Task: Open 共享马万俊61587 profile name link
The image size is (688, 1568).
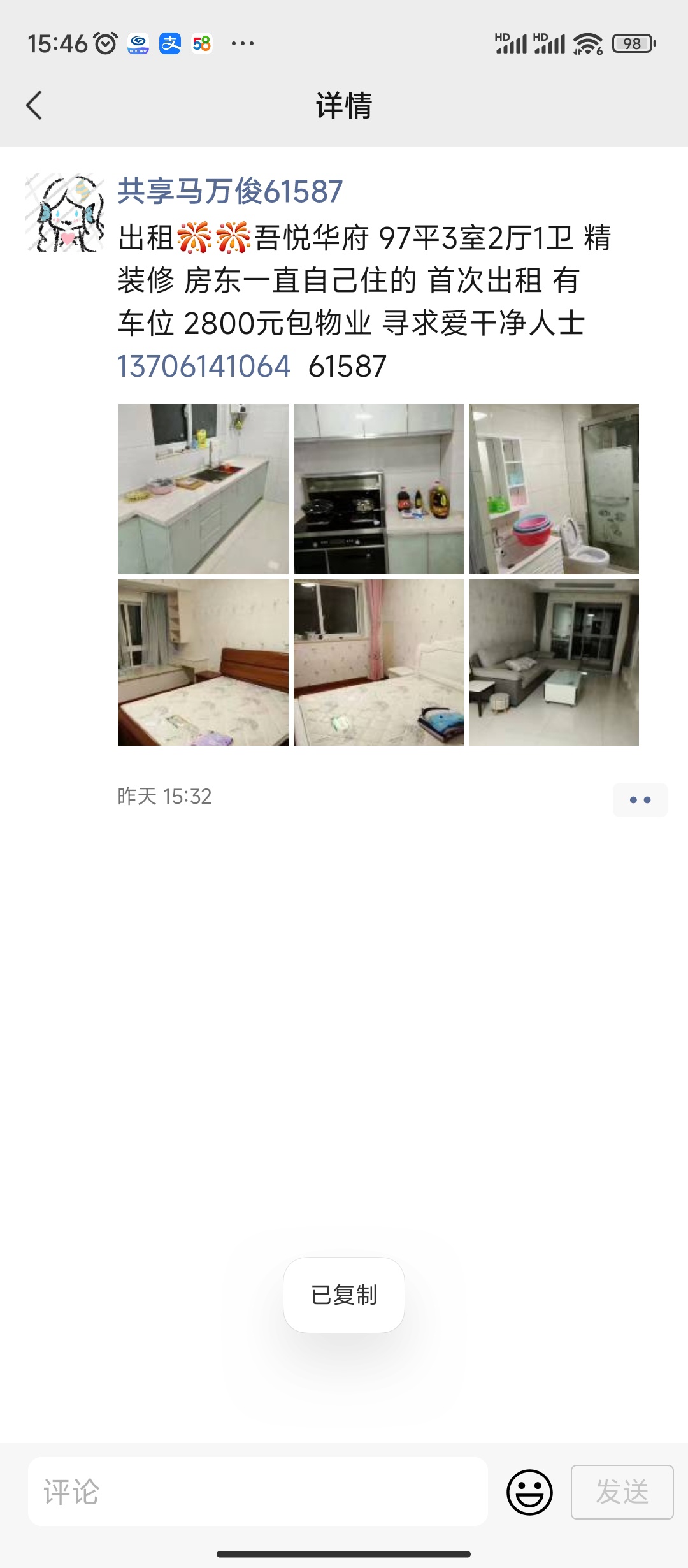Action: point(230,191)
